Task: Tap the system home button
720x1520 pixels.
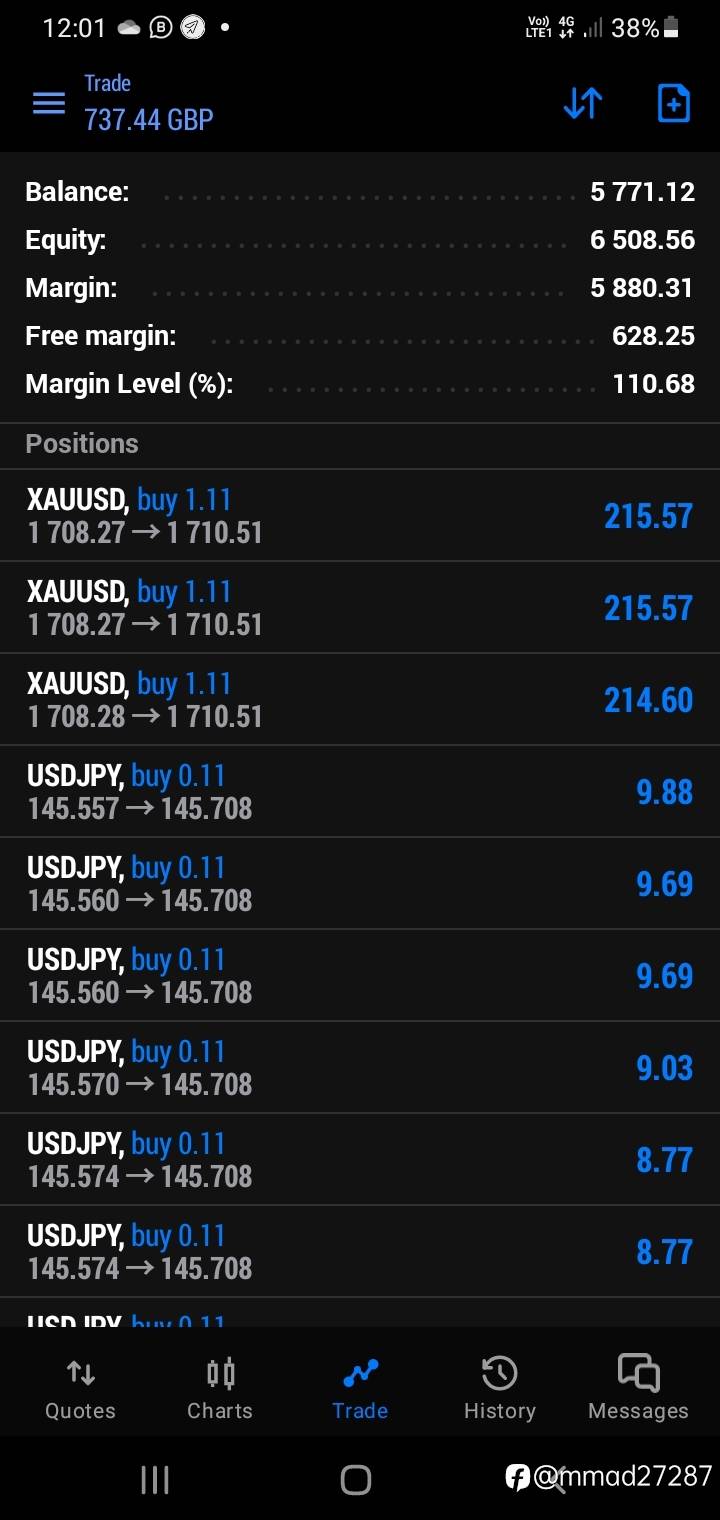Action: tap(356, 1480)
